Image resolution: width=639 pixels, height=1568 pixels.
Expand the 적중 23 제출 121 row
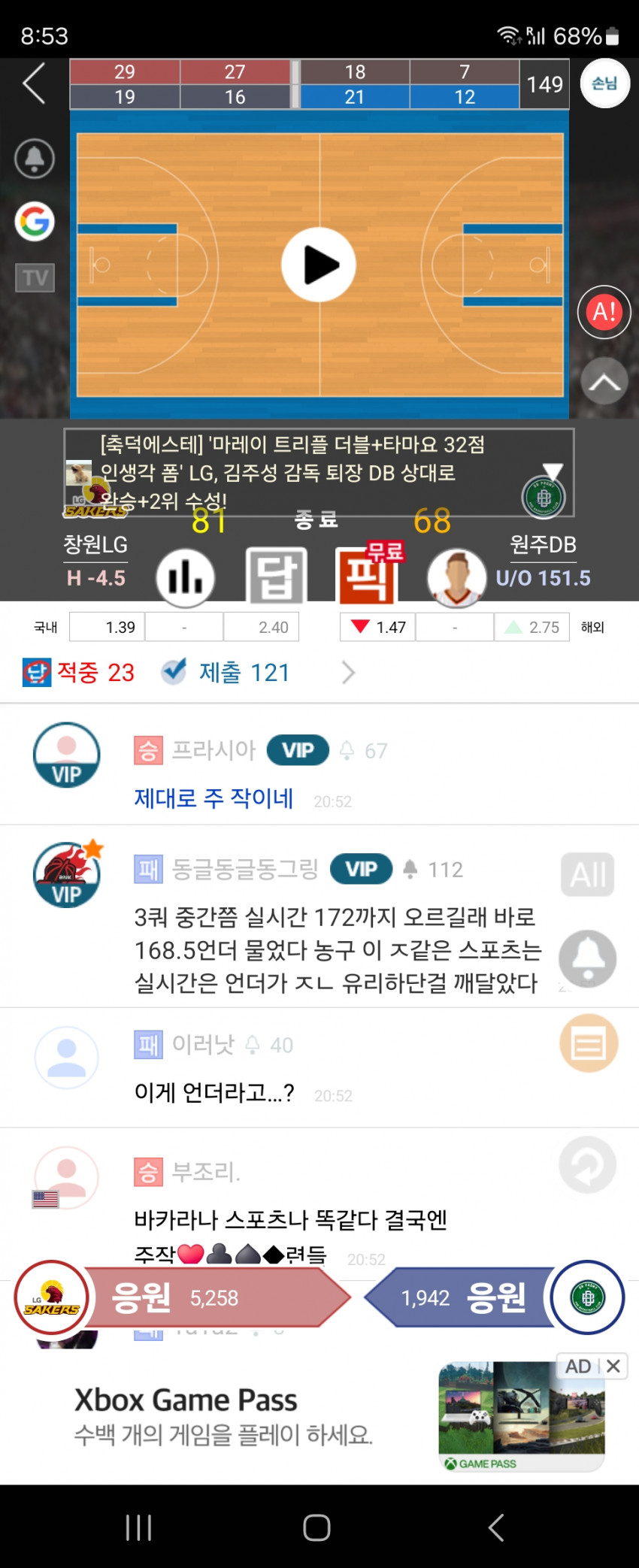[347, 672]
